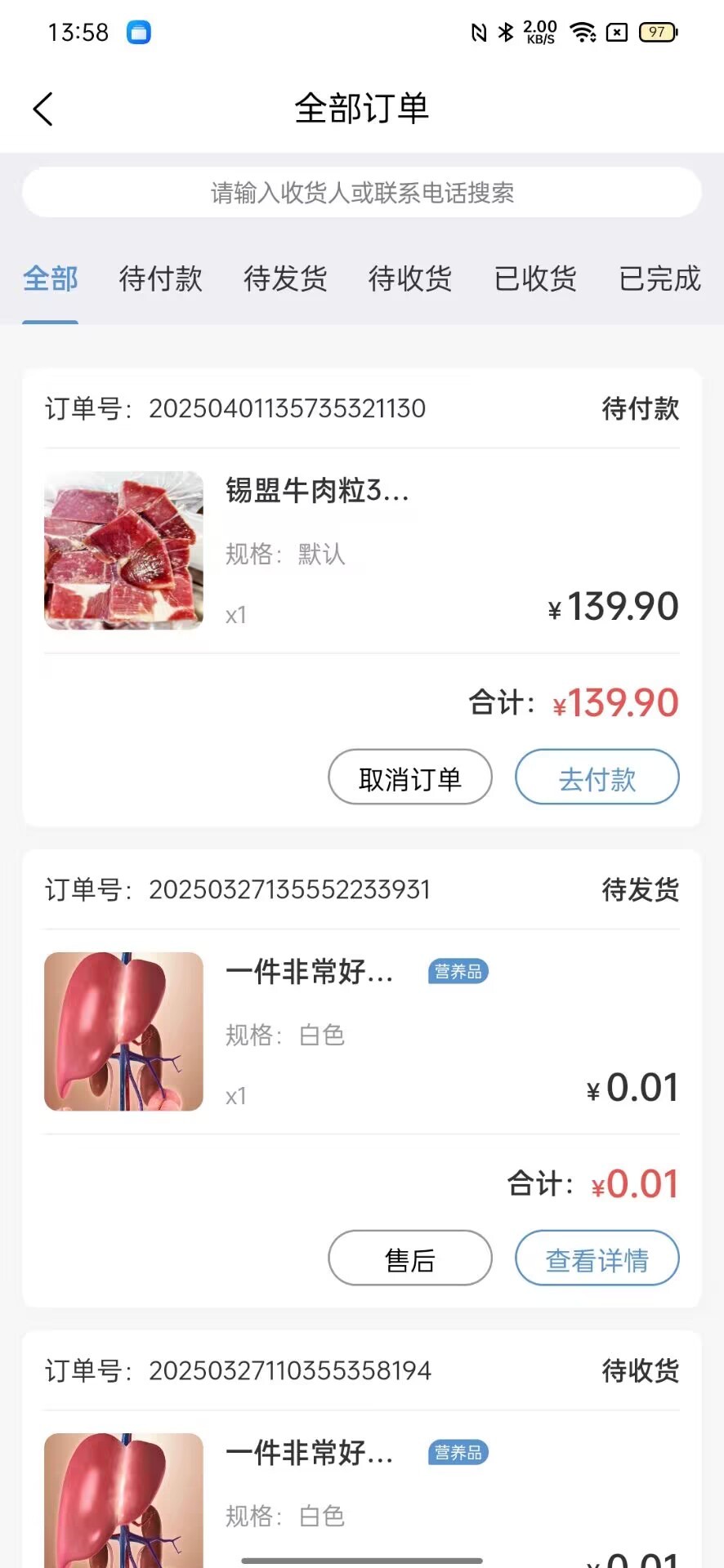The height and width of the screenshot is (1568, 724).
Task: Tap the blue notification icon beside the clock
Action: [x=140, y=31]
